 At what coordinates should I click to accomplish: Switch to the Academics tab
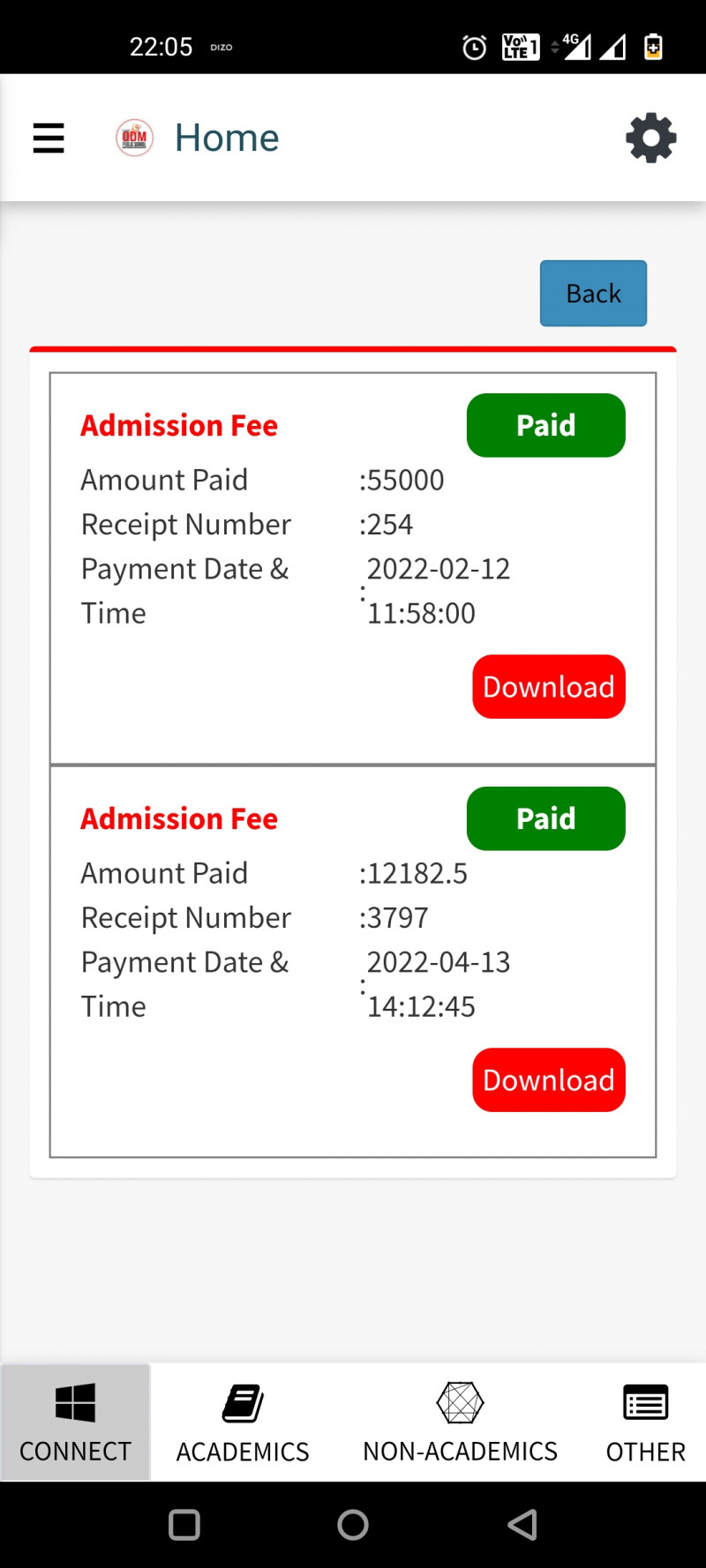point(243,1422)
